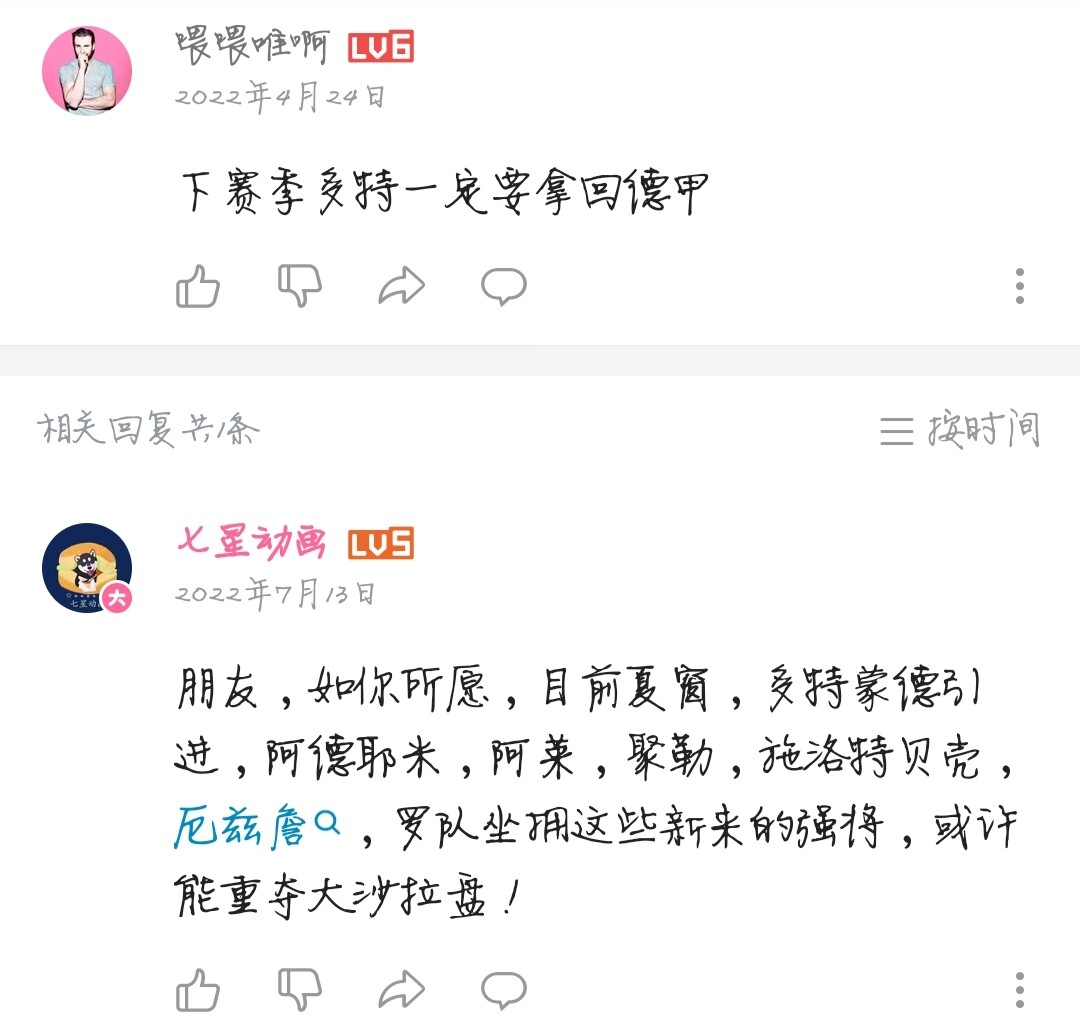Reply to 喂喂唯啊's comment
The height and width of the screenshot is (1035, 1080).
point(504,287)
